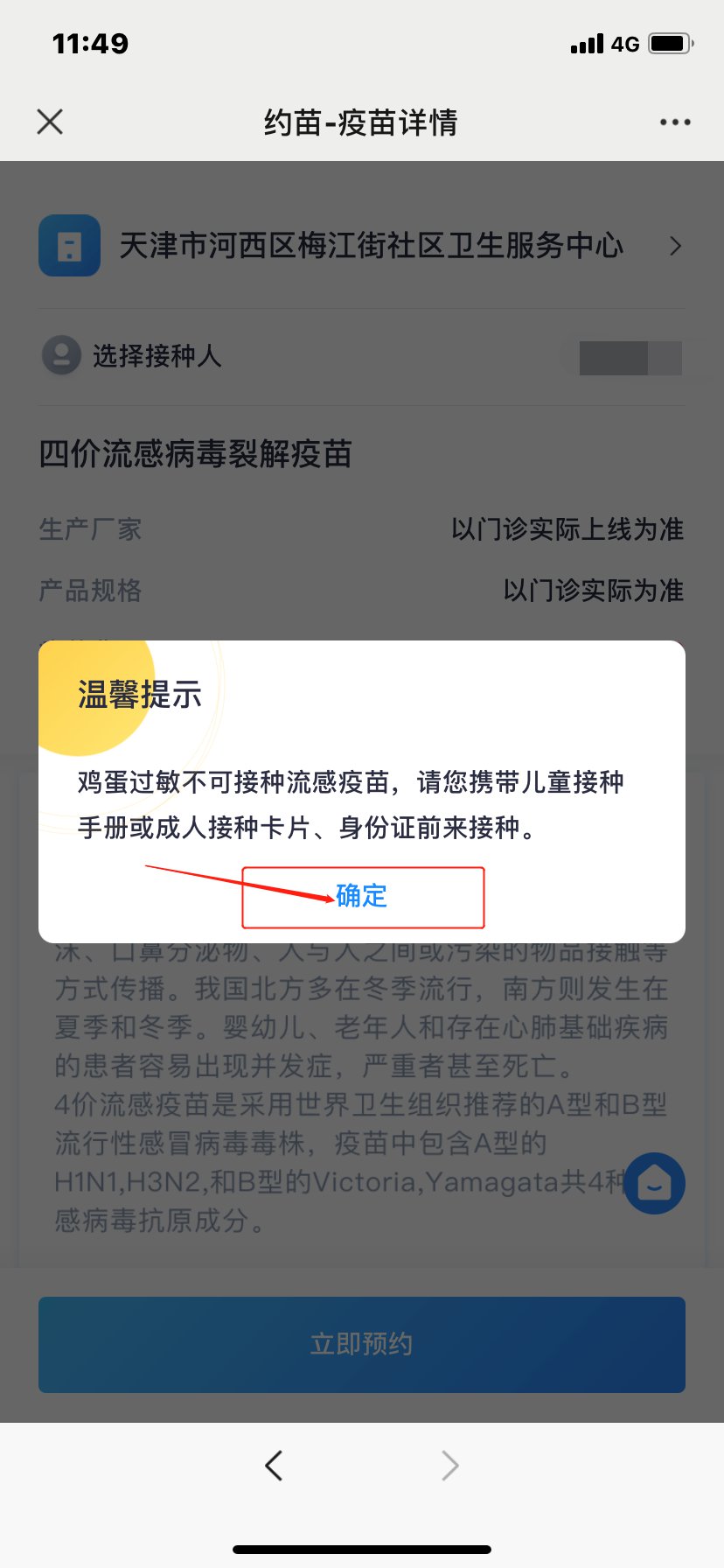The height and width of the screenshot is (1568, 724).
Task: Confirm the 温馨提示 dialog with 确定
Action: 362,896
